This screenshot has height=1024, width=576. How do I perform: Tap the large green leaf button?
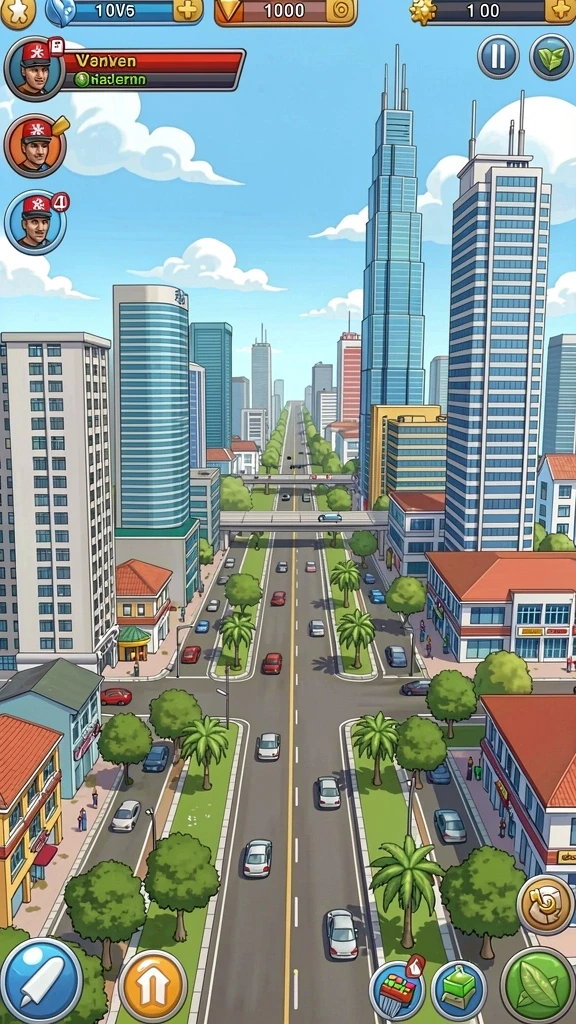click(x=538, y=985)
